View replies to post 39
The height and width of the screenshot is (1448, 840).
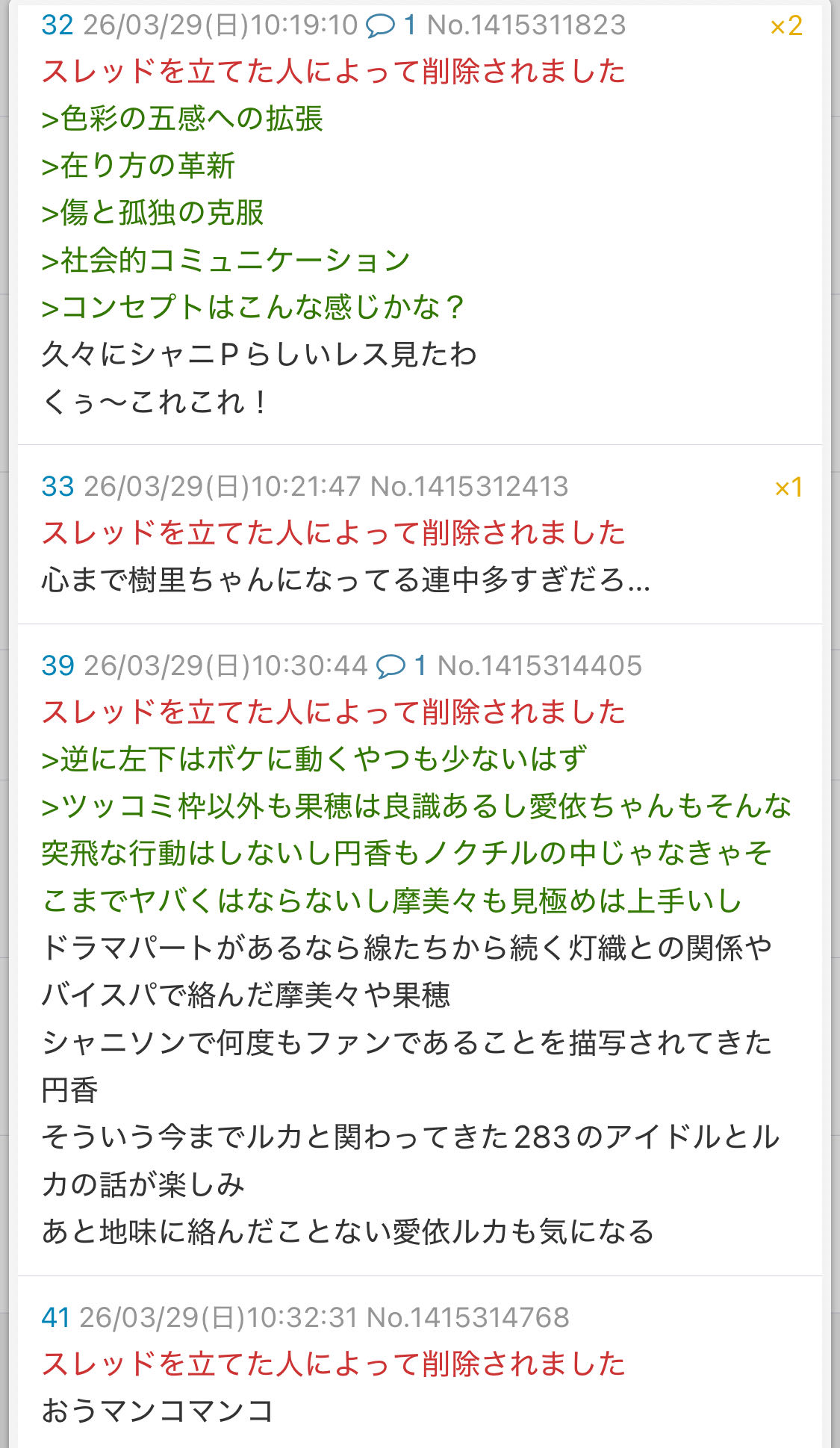pyautogui.click(x=401, y=665)
